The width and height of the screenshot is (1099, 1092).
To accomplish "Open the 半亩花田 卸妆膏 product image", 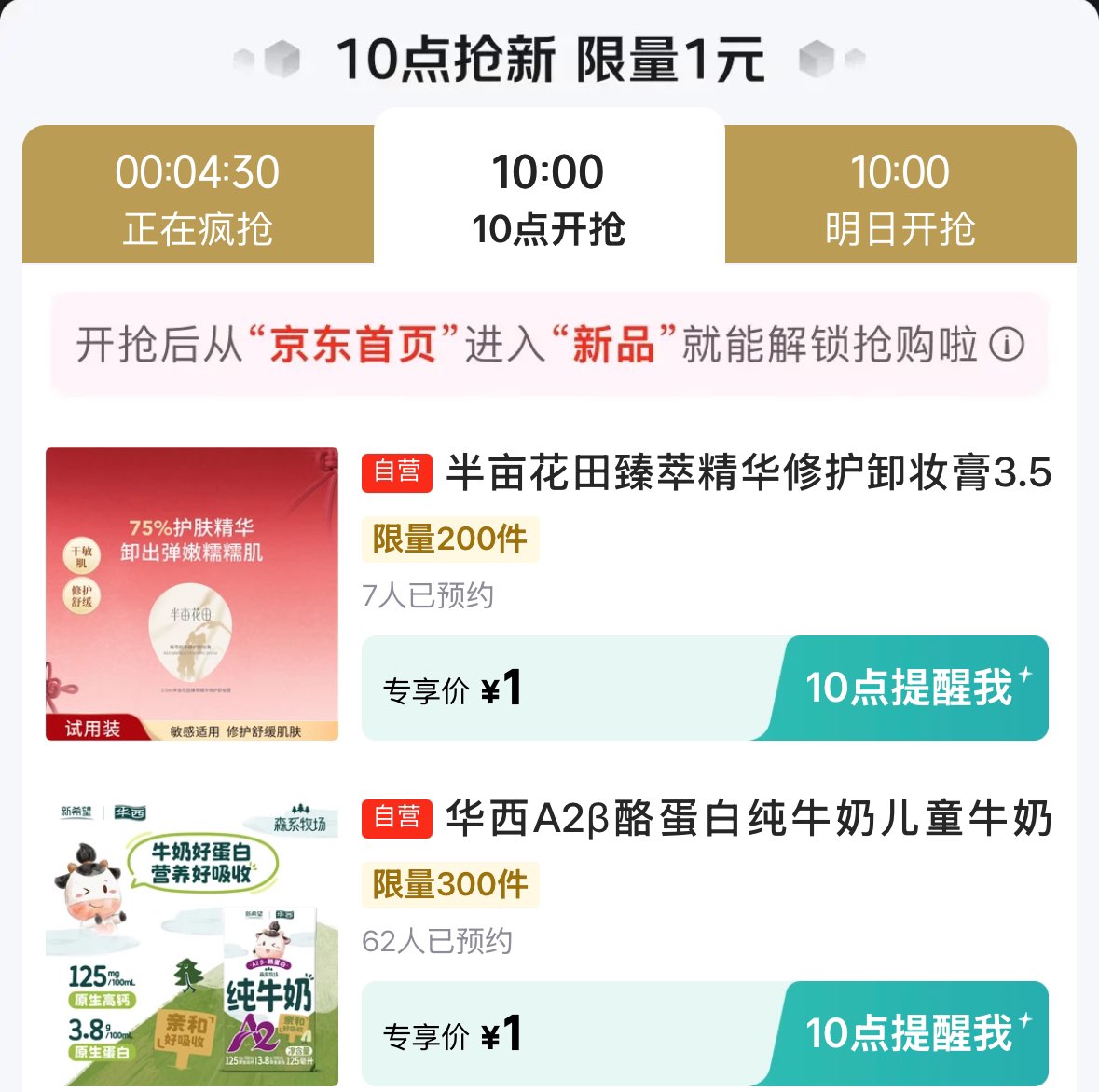I will (x=192, y=594).
